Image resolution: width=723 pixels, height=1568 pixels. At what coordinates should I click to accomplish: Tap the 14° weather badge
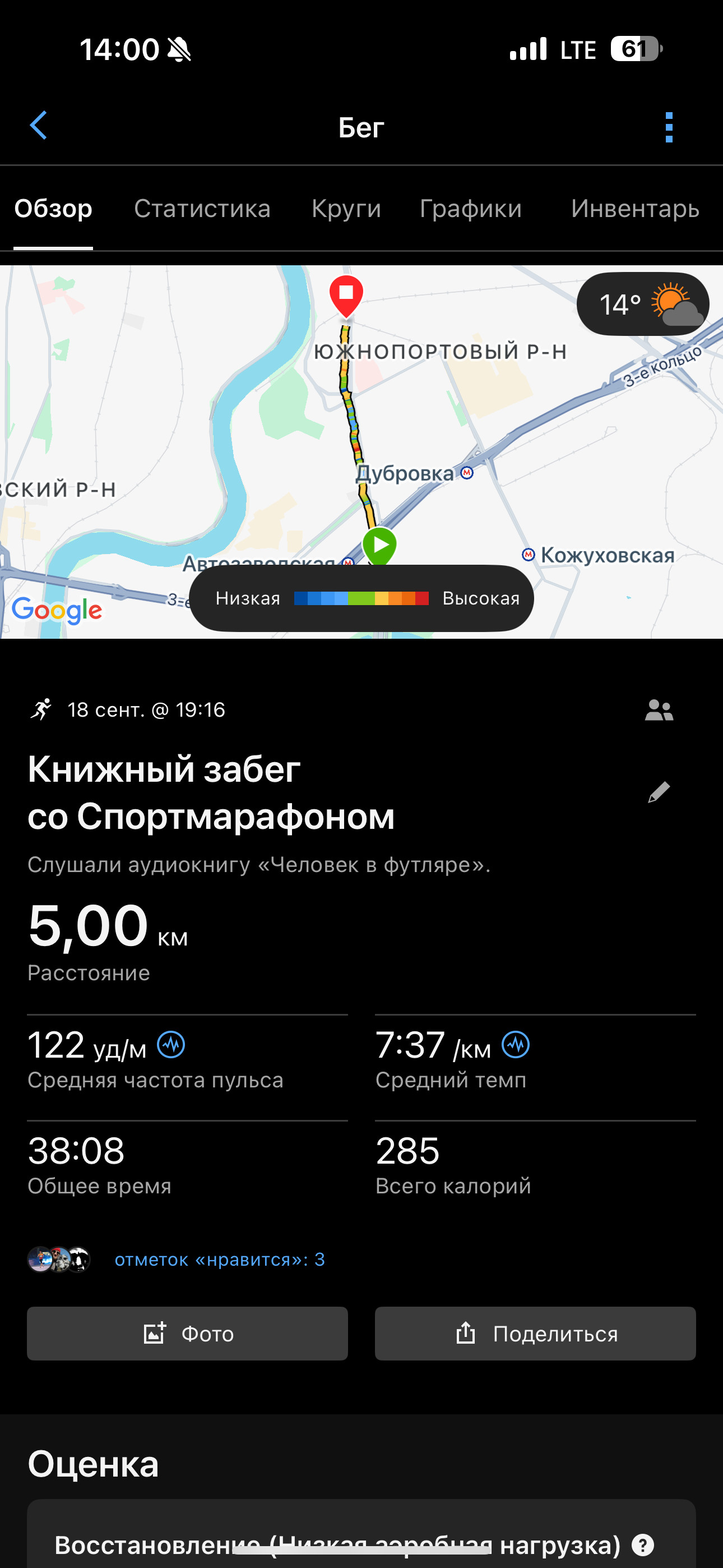pos(643,304)
